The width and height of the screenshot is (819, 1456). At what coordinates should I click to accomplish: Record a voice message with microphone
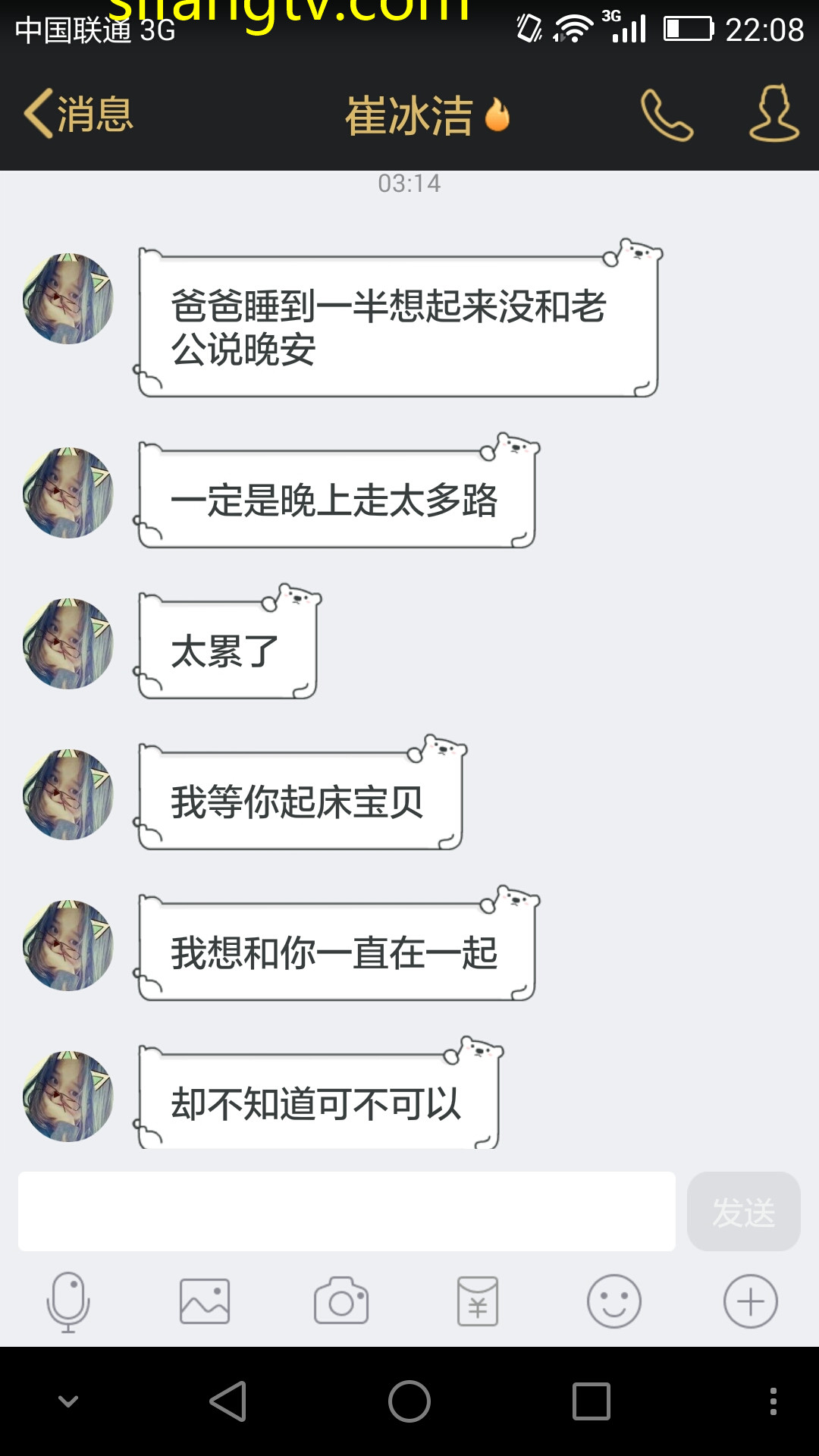pyautogui.click(x=68, y=1301)
